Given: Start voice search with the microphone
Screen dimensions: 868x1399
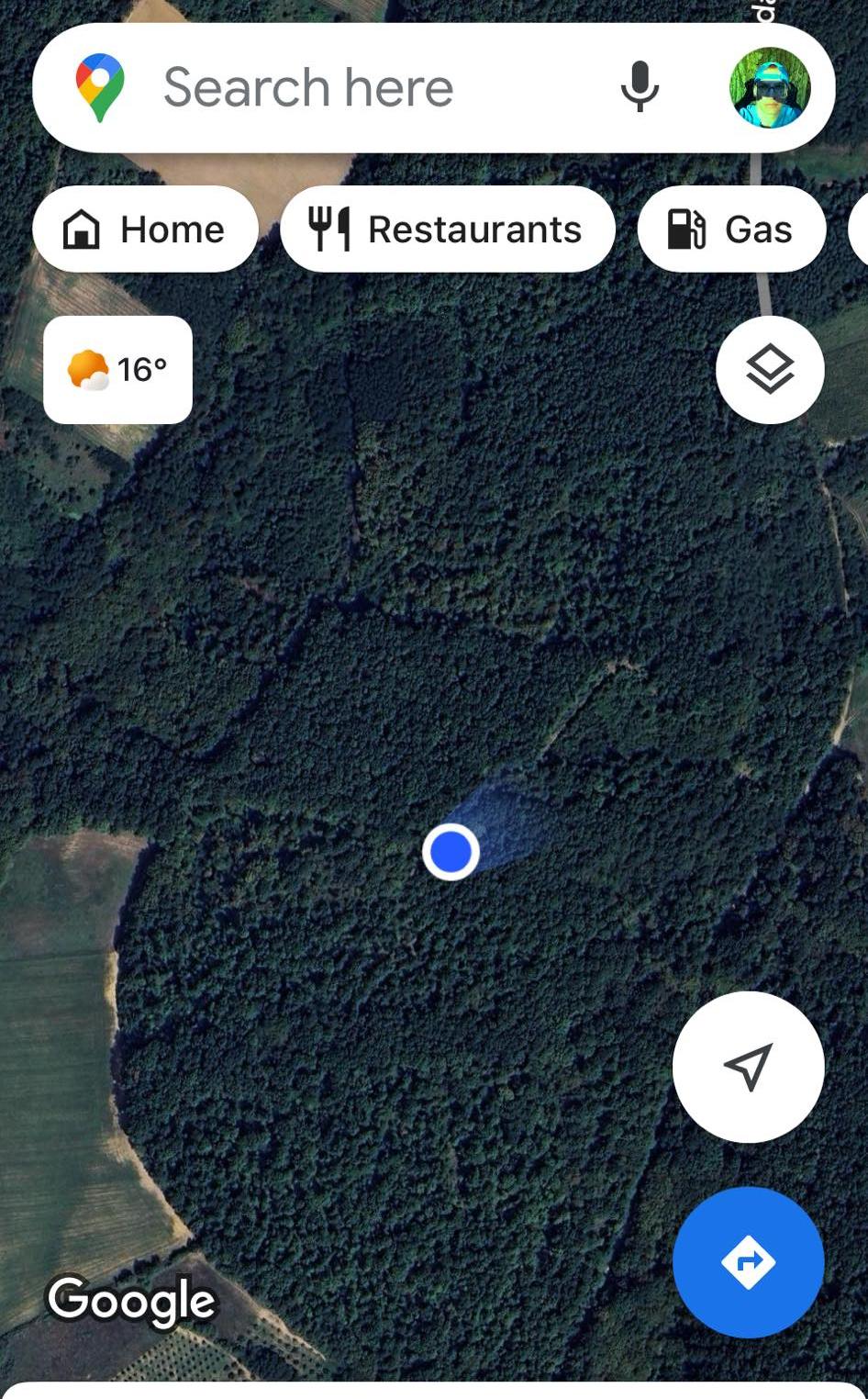Looking at the screenshot, I should click(x=640, y=88).
